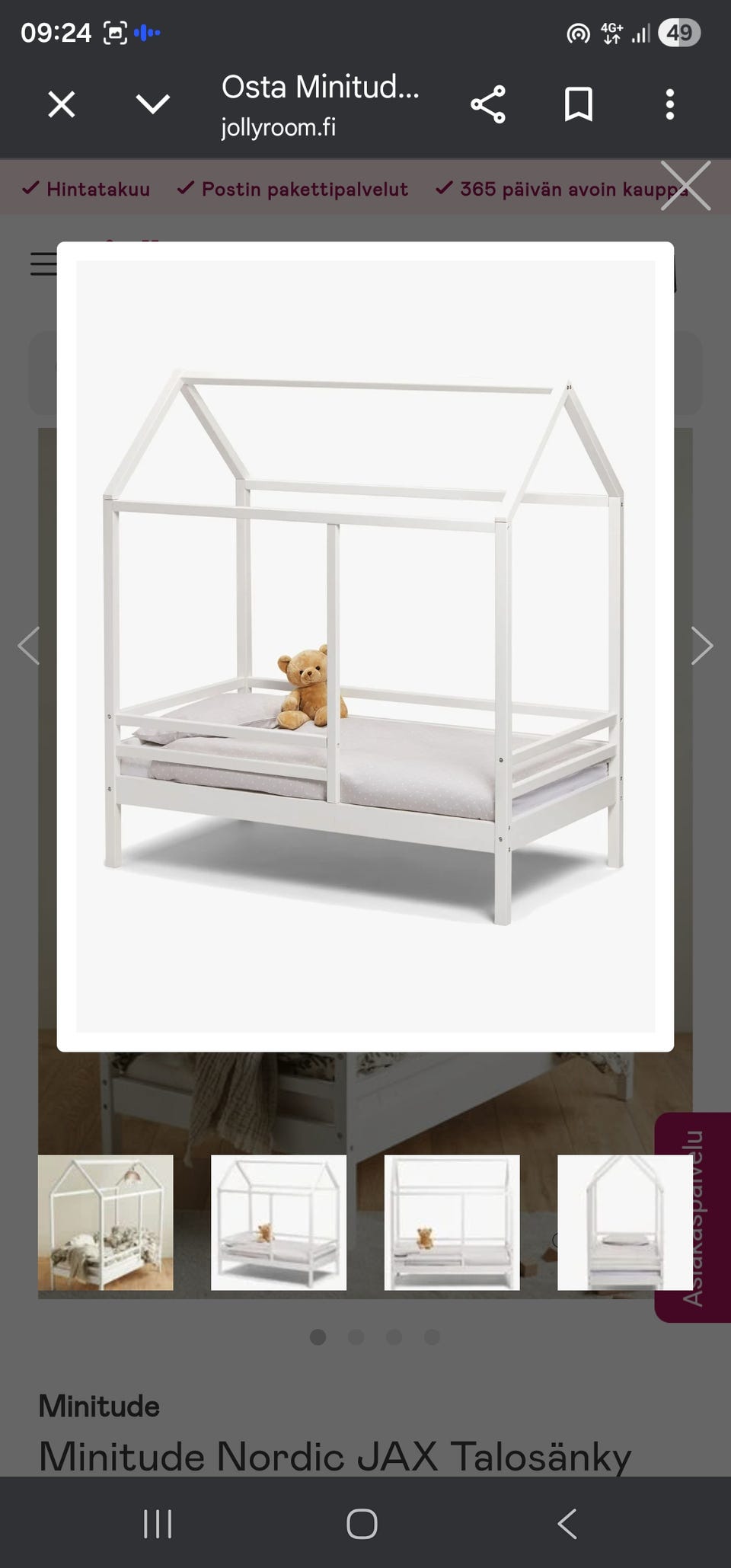Open recent apps from the navigation bar

pos(158,1524)
